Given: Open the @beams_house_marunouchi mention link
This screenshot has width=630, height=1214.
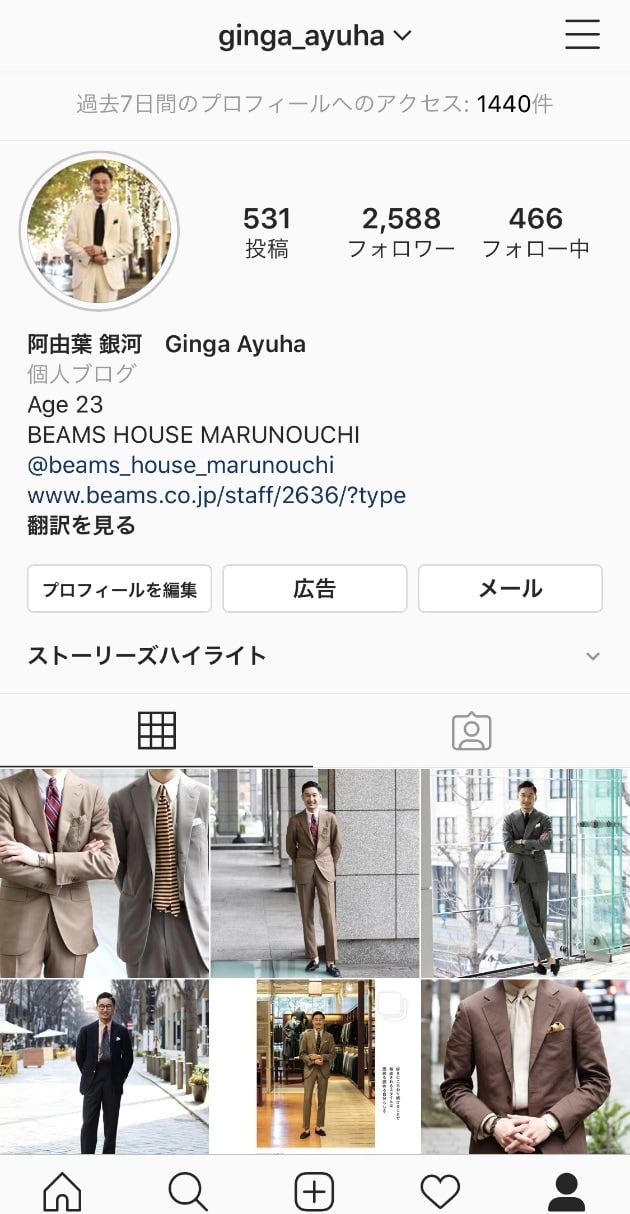Looking at the screenshot, I should 181,465.
